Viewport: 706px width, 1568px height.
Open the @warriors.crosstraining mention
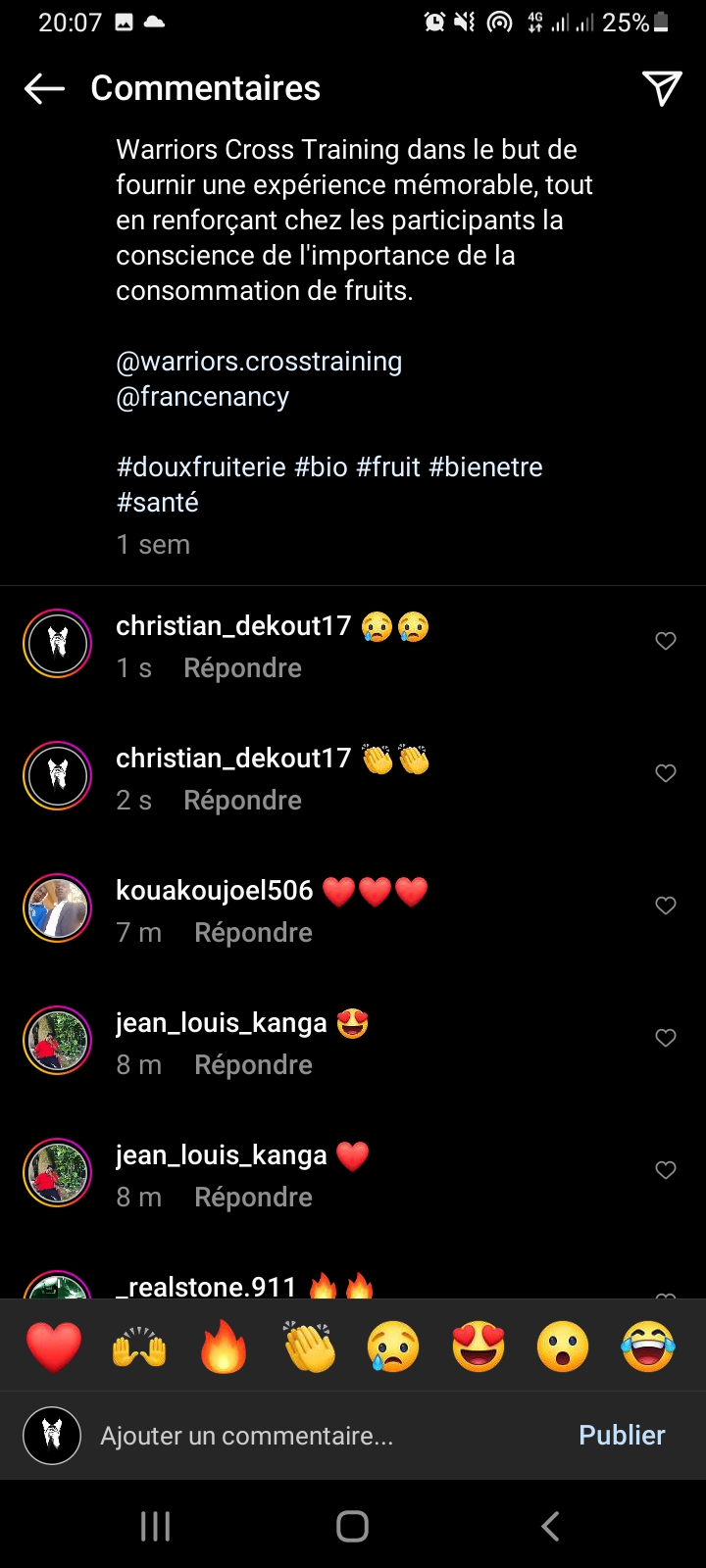(259, 362)
